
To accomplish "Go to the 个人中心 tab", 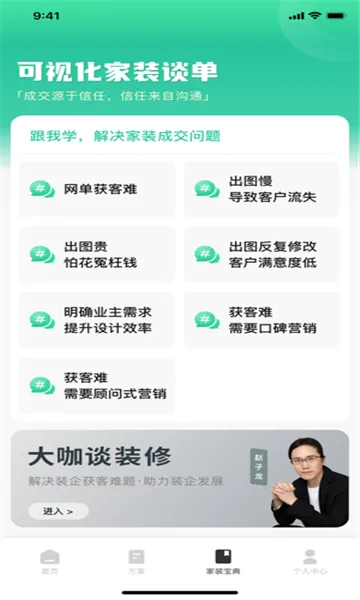I will [310, 562].
